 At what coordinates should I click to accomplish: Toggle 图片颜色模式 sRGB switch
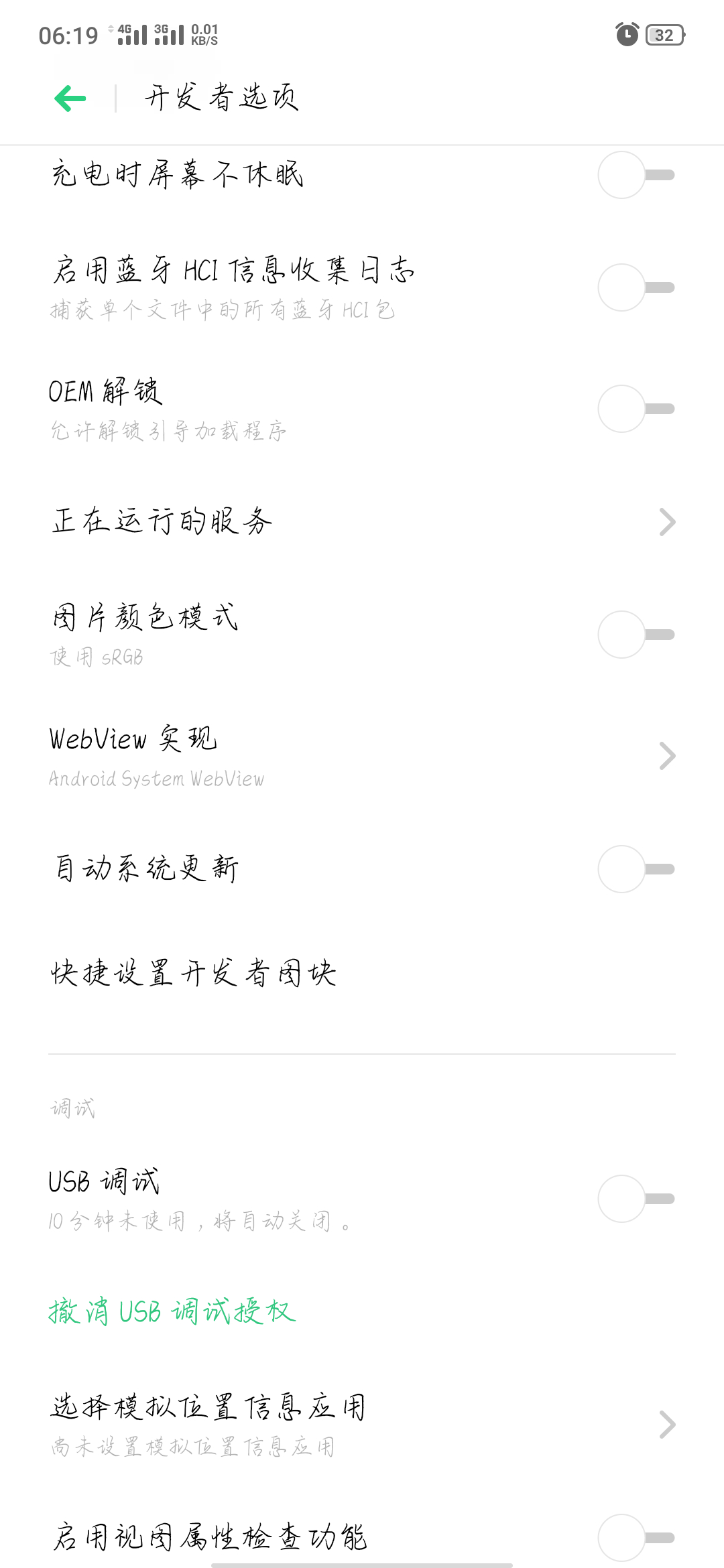(636, 635)
